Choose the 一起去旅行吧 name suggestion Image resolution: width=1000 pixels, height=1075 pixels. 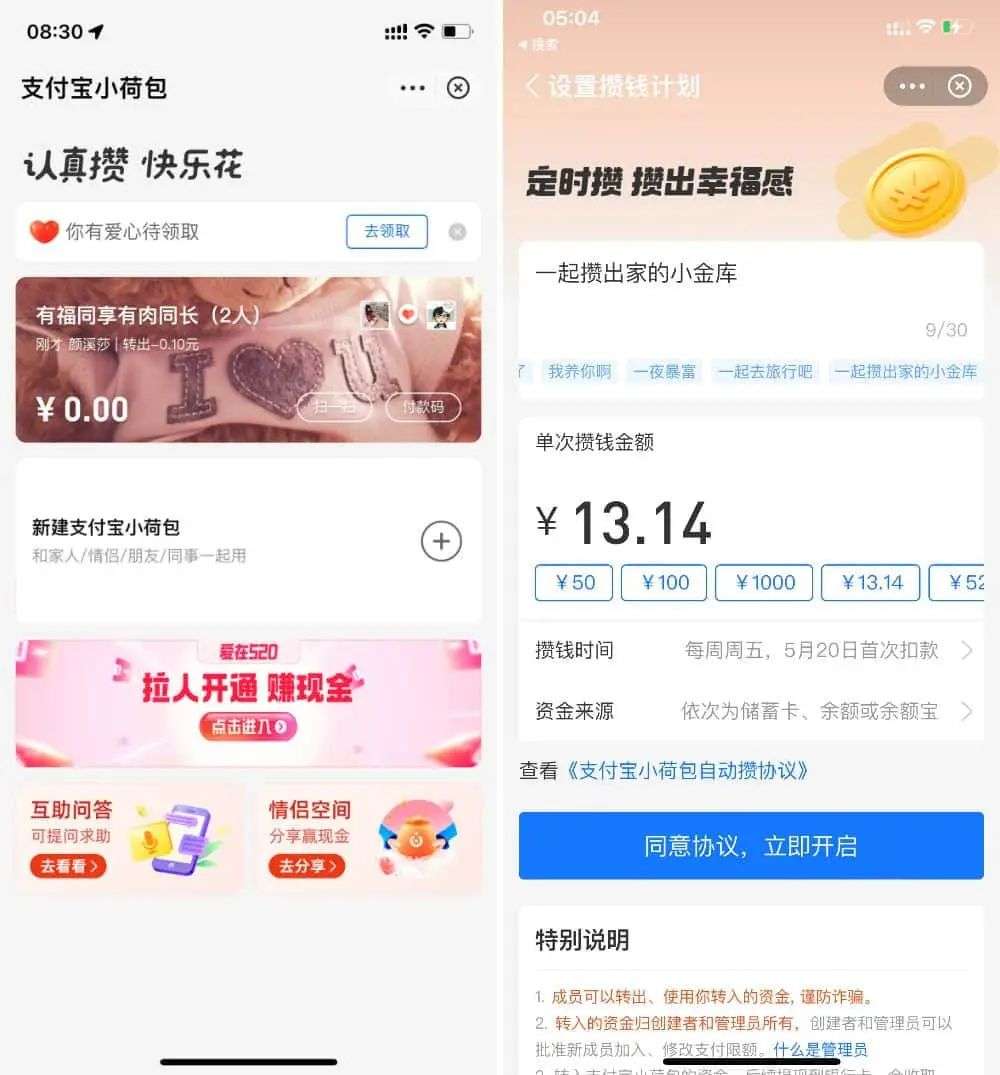[x=764, y=371]
